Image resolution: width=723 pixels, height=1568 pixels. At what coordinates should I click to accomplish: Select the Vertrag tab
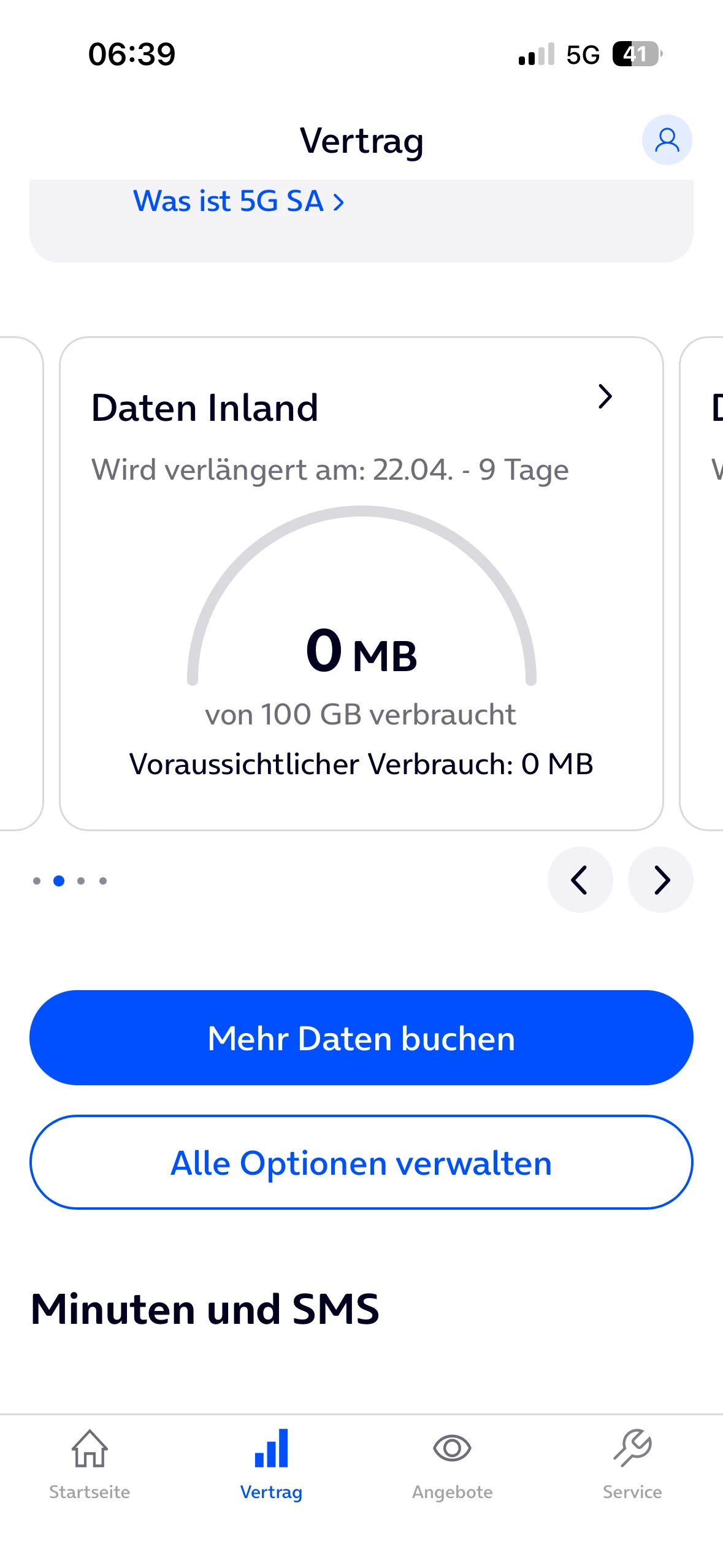coord(271,1464)
